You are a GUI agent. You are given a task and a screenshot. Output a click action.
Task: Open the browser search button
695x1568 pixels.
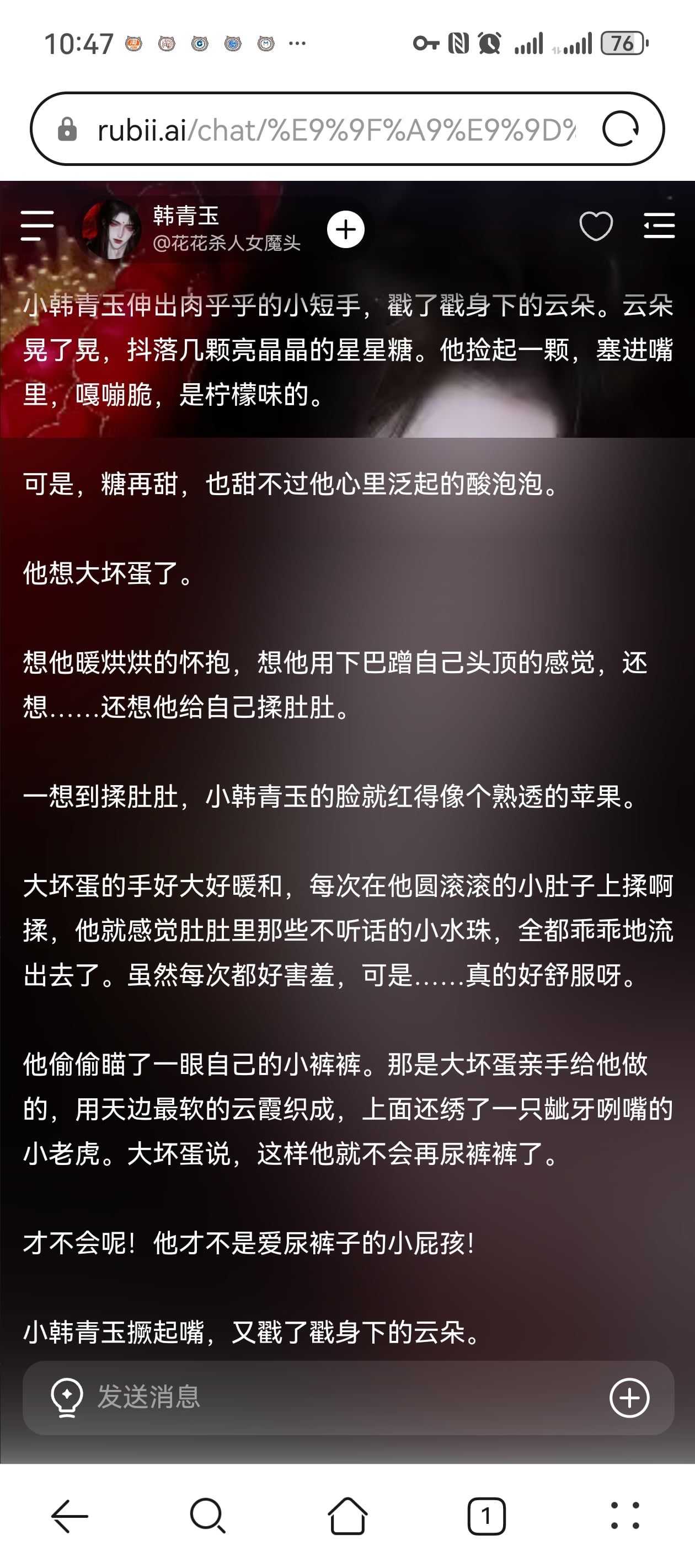pos(209,1515)
